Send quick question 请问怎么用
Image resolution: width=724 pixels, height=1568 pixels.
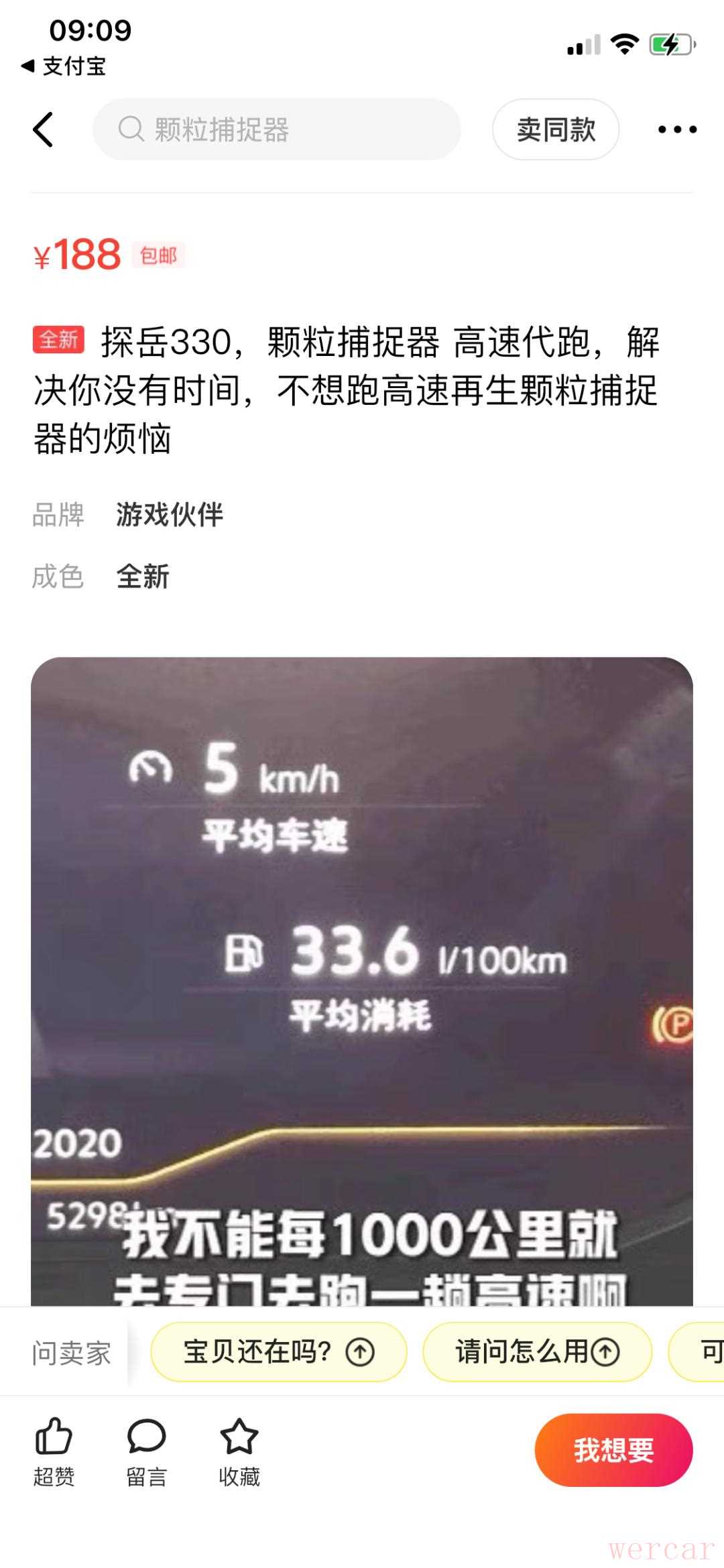tap(537, 1352)
